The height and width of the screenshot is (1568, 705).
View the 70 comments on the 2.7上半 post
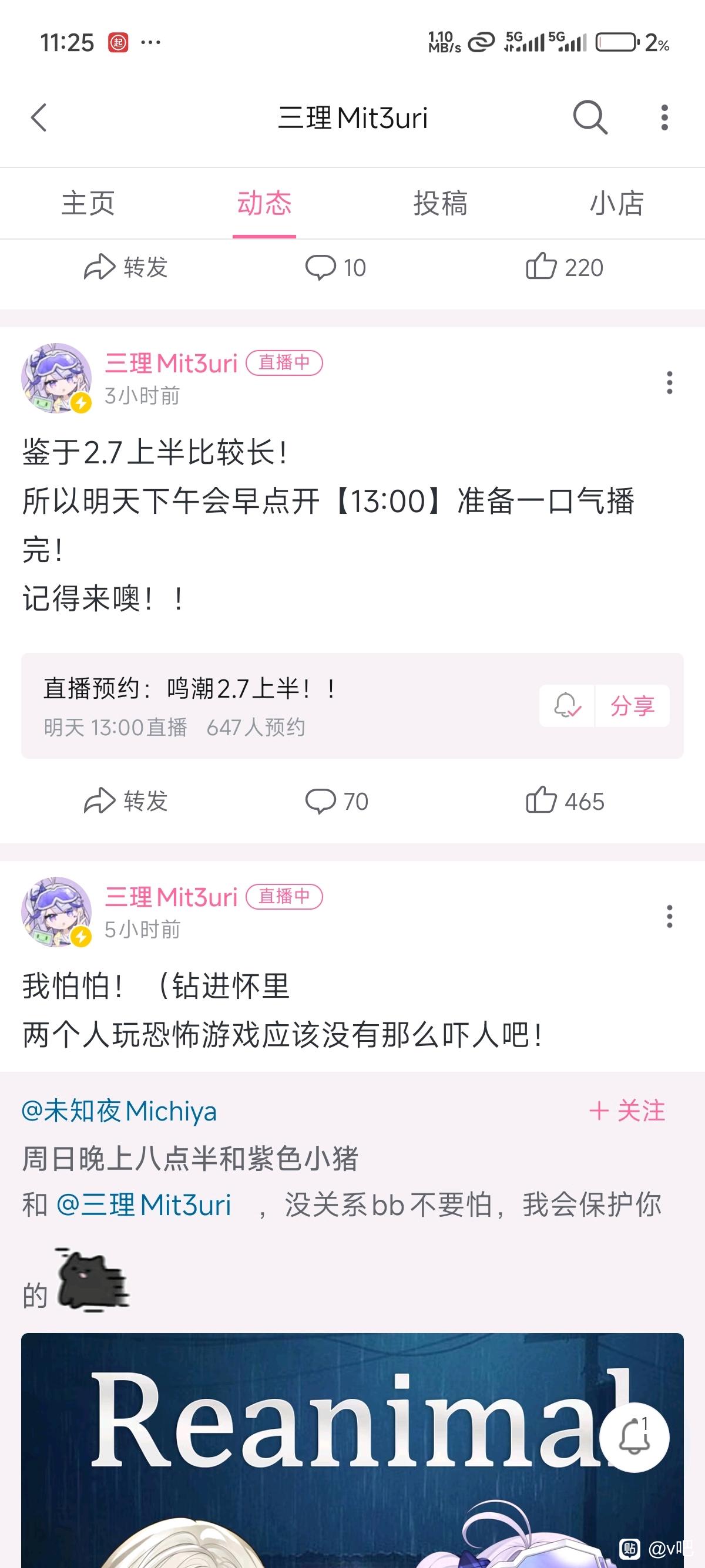coord(337,801)
